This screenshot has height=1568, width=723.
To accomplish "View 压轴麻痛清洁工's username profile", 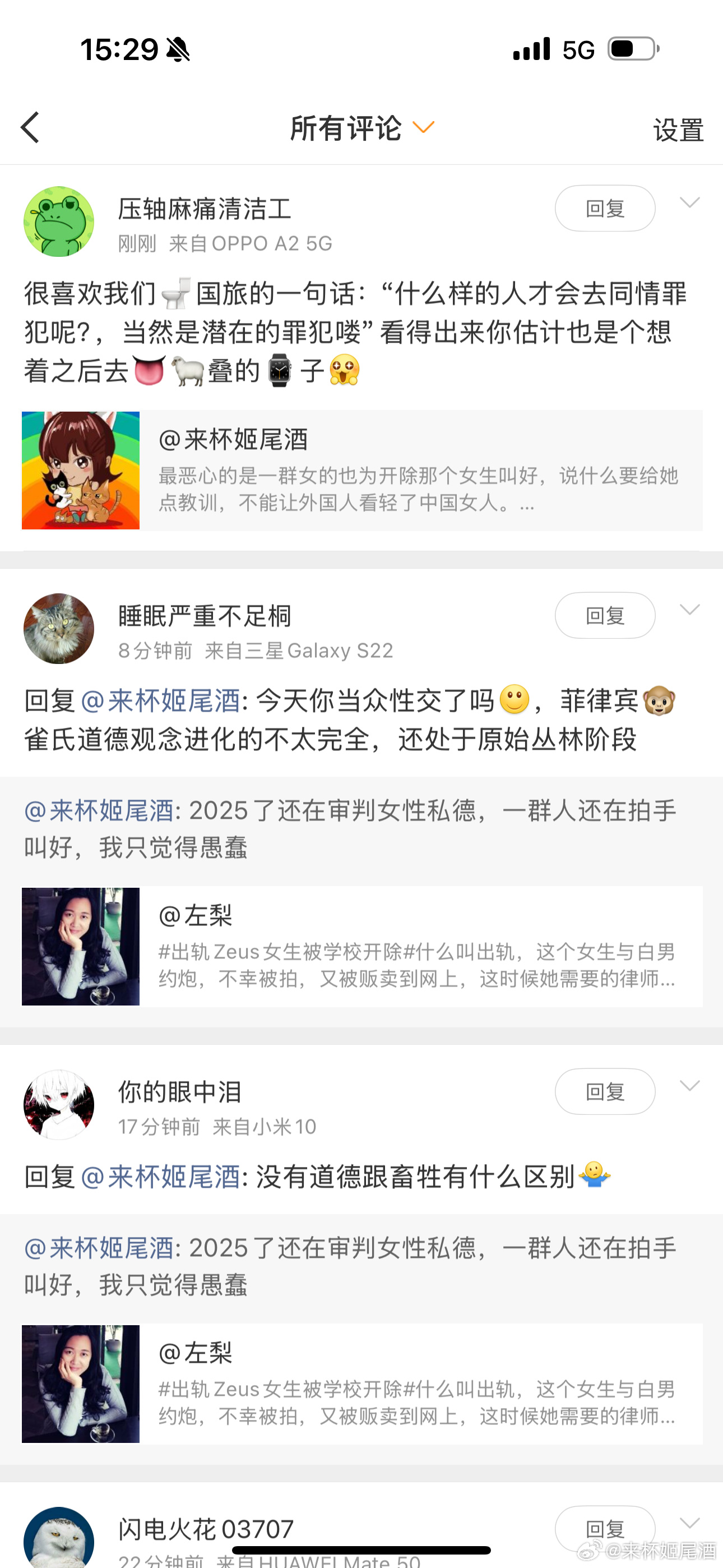I will point(205,209).
